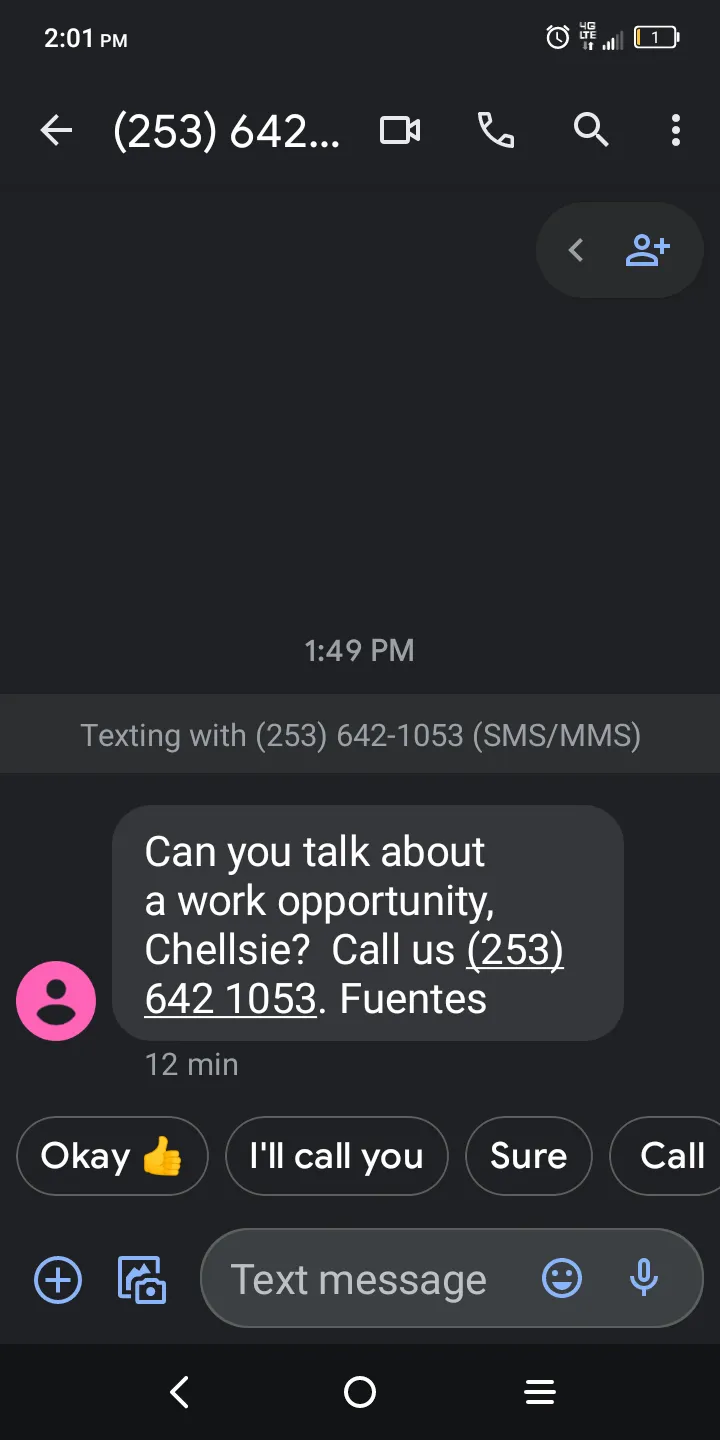This screenshot has height=1440, width=720.
Task: Start a video call
Action: 400,131
